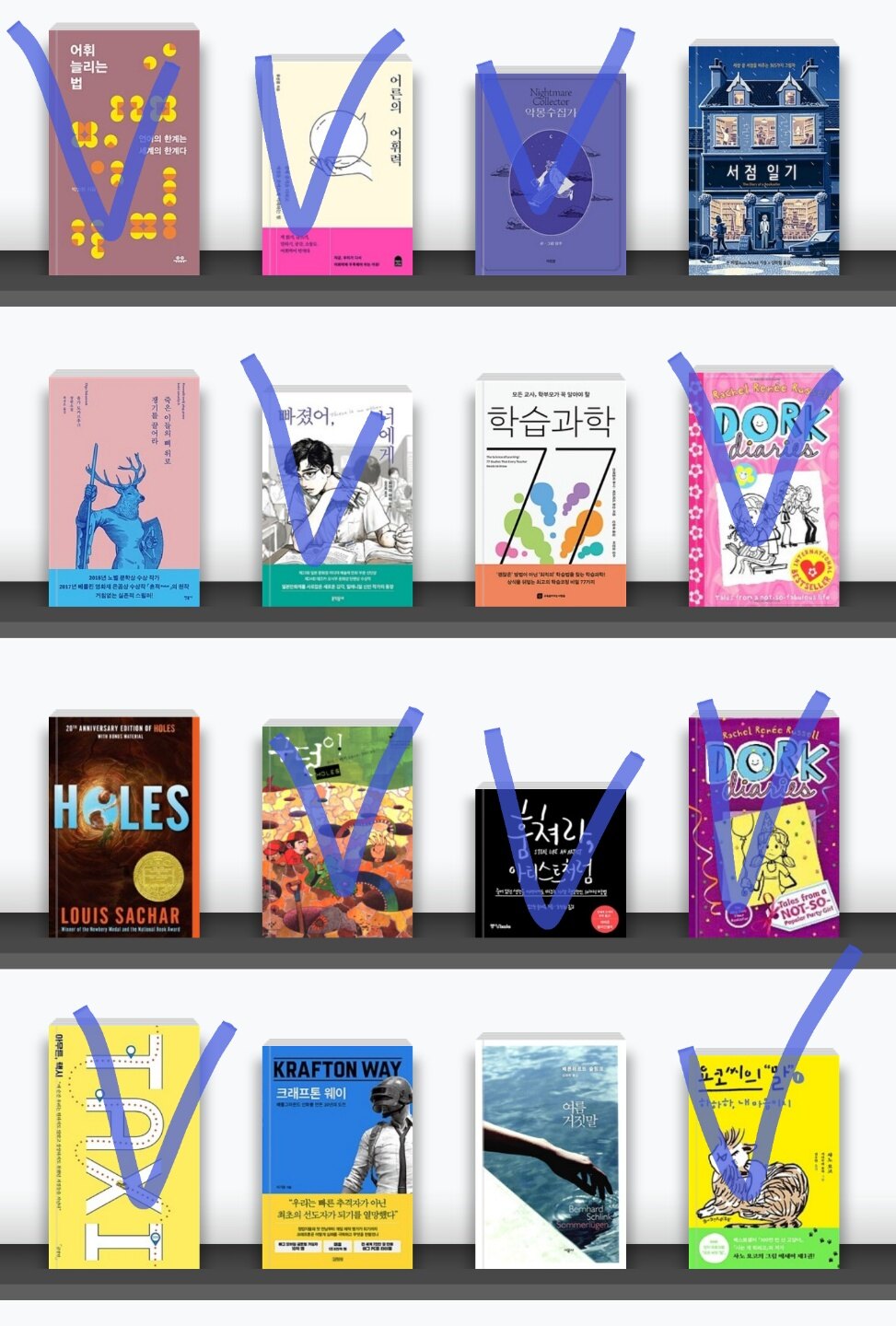Image resolution: width=896 pixels, height=1326 pixels.
Task: Open the comic-cover book 빠졌어, 너에게
Action: coord(337,496)
